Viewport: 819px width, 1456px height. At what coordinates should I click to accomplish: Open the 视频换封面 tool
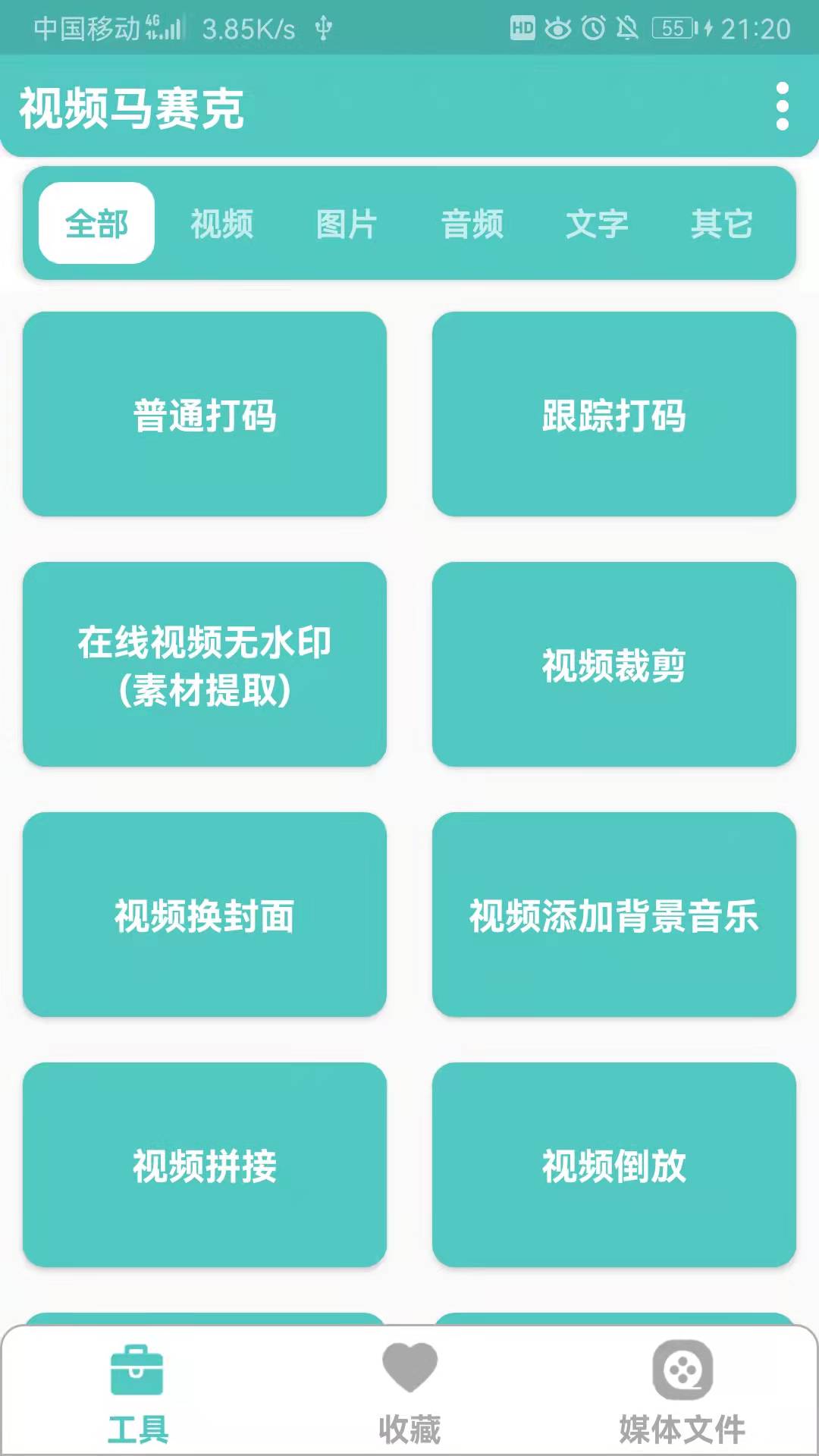pyautogui.click(x=205, y=915)
